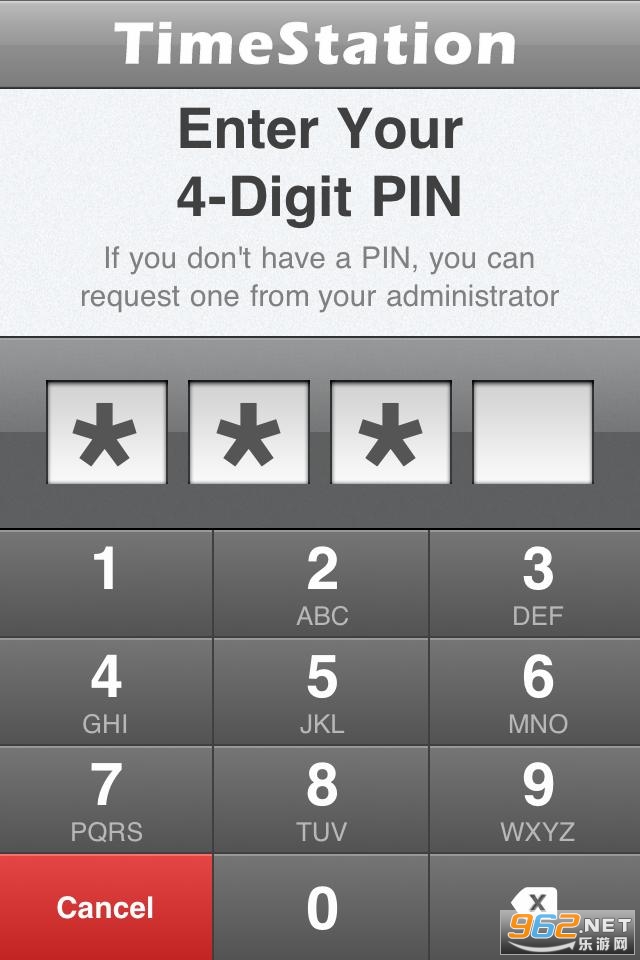
Task: Tap the 5 JKL key
Action: tap(322, 692)
